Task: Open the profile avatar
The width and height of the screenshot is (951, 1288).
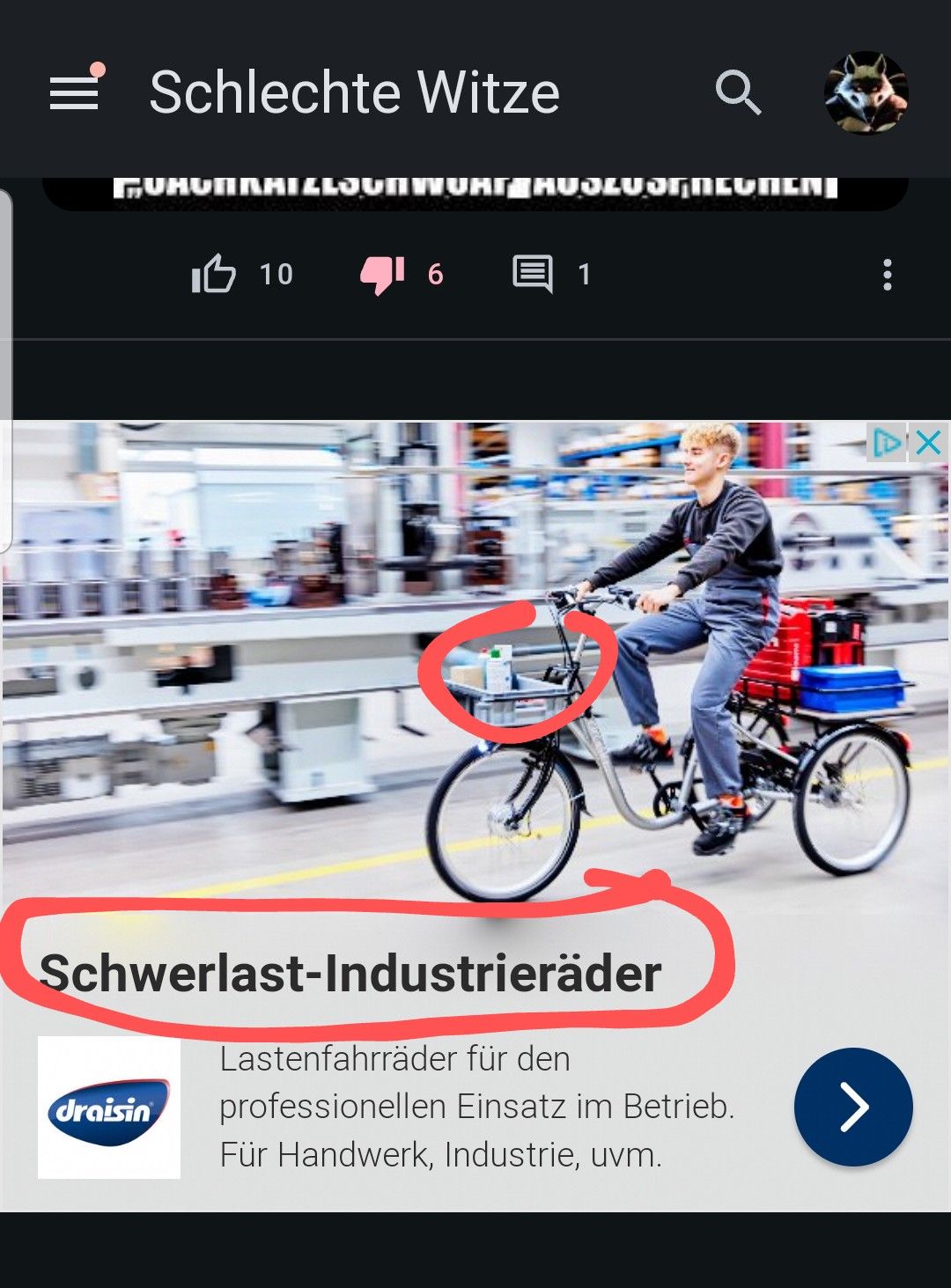Action: (866, 92)
